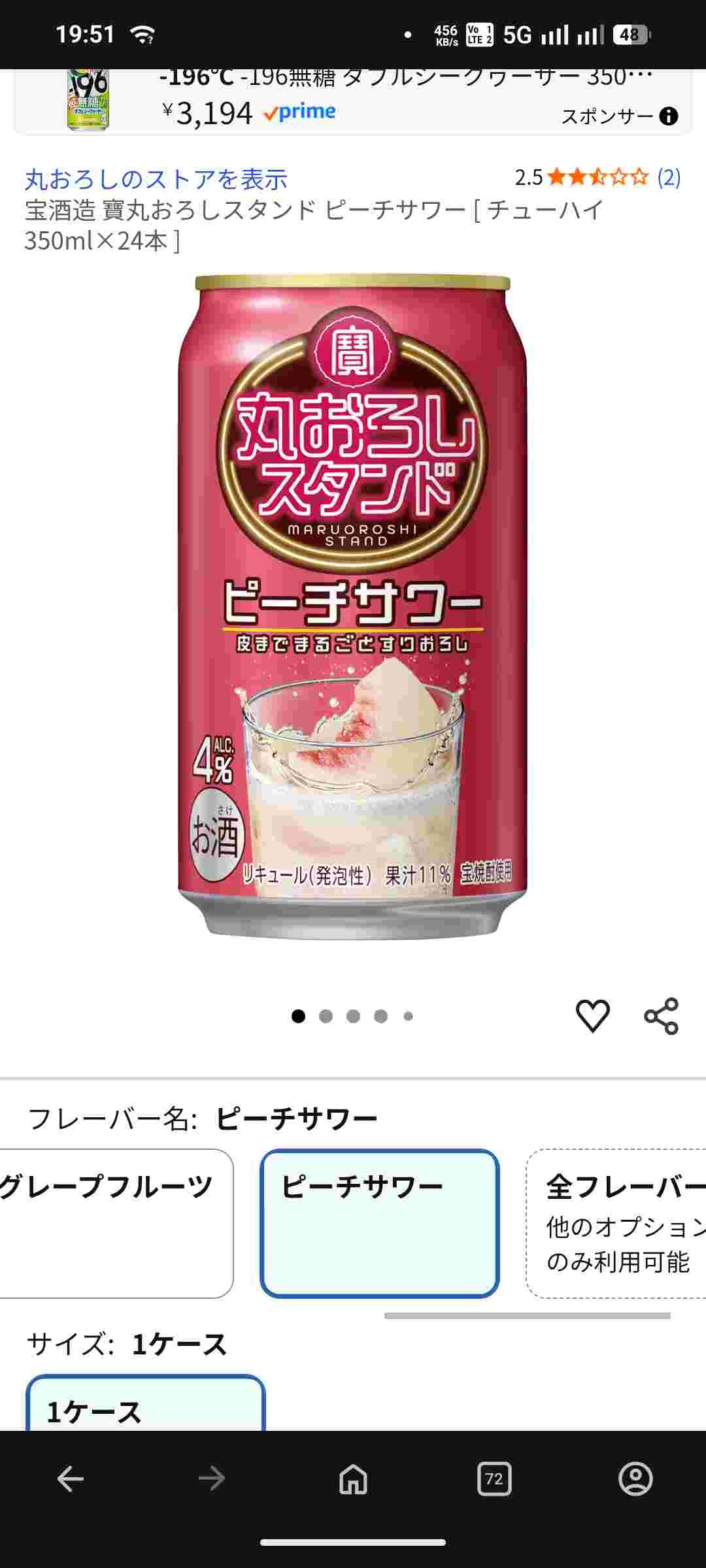Open the 丸おろしのストアを表示 store link
The width and height of the screenshot is (706, 1568).
tap(156, 179)
